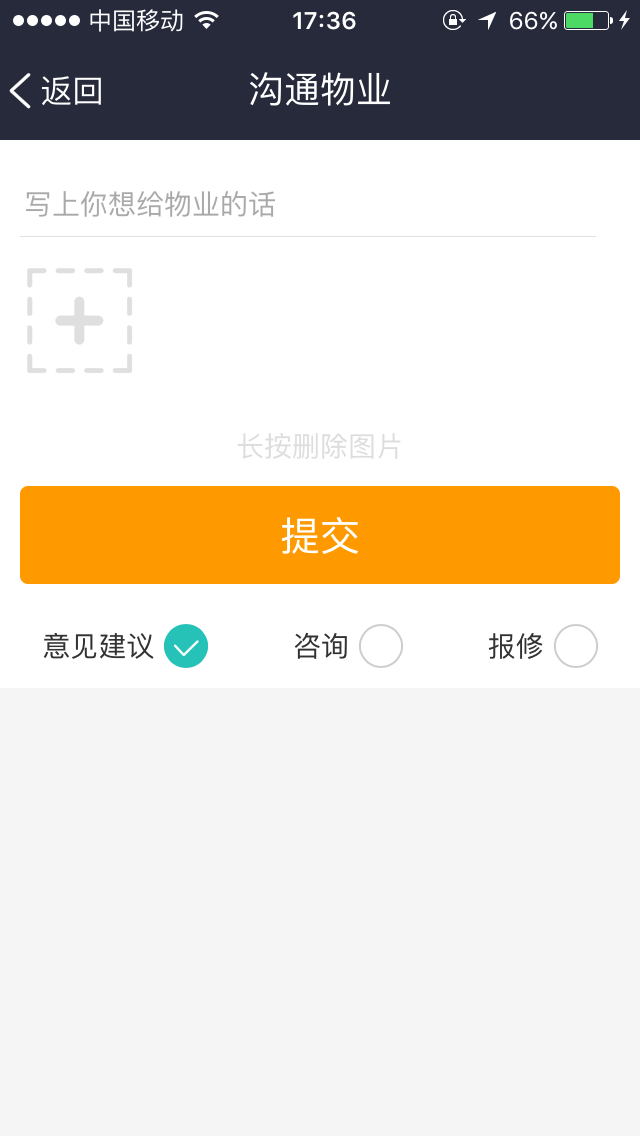This screenshot has width=640, height=1136.
Task: Submit the message with 提交
Action: (x=320, y=535)
